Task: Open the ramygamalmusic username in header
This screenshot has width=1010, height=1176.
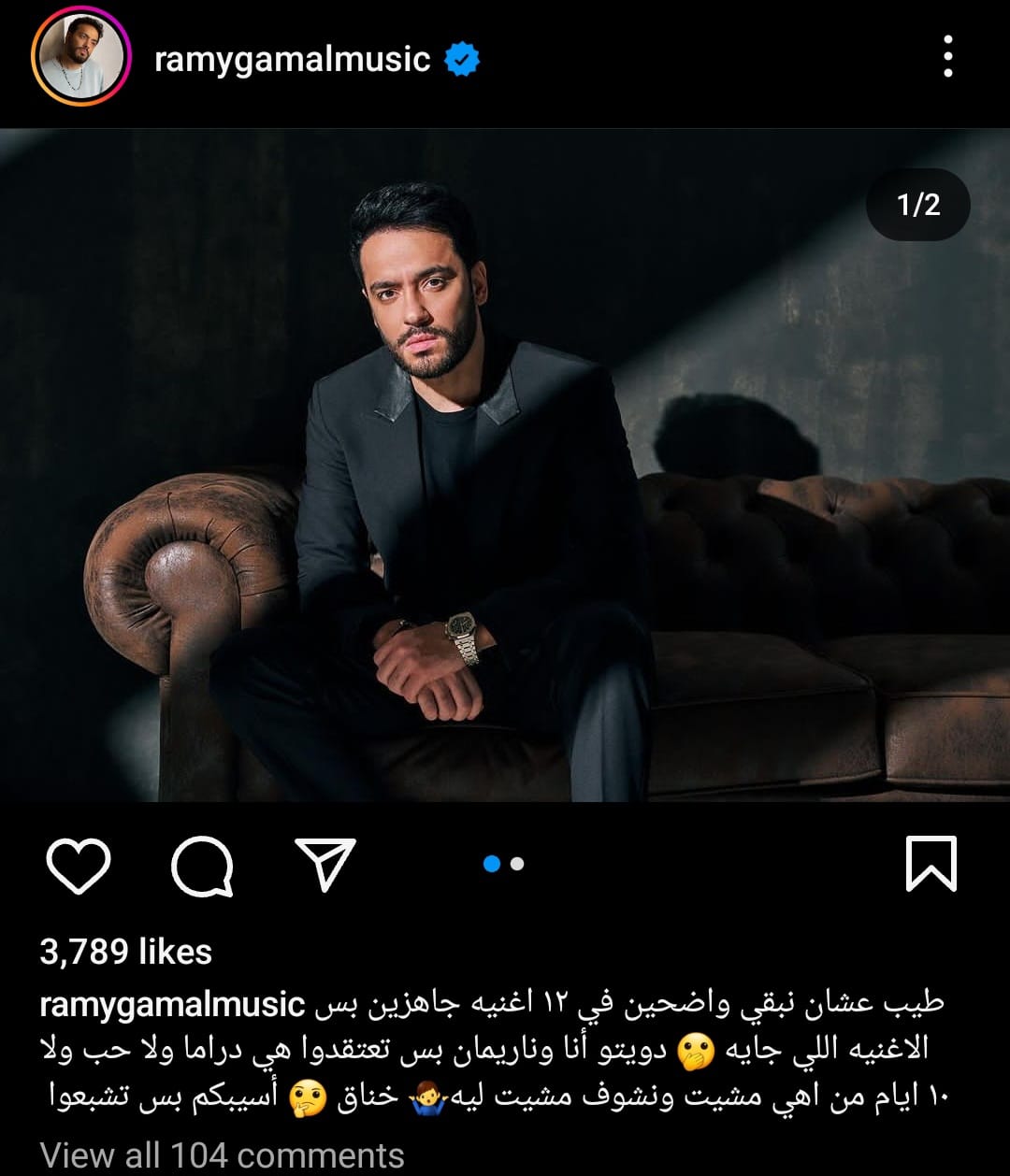Action: 292,60
